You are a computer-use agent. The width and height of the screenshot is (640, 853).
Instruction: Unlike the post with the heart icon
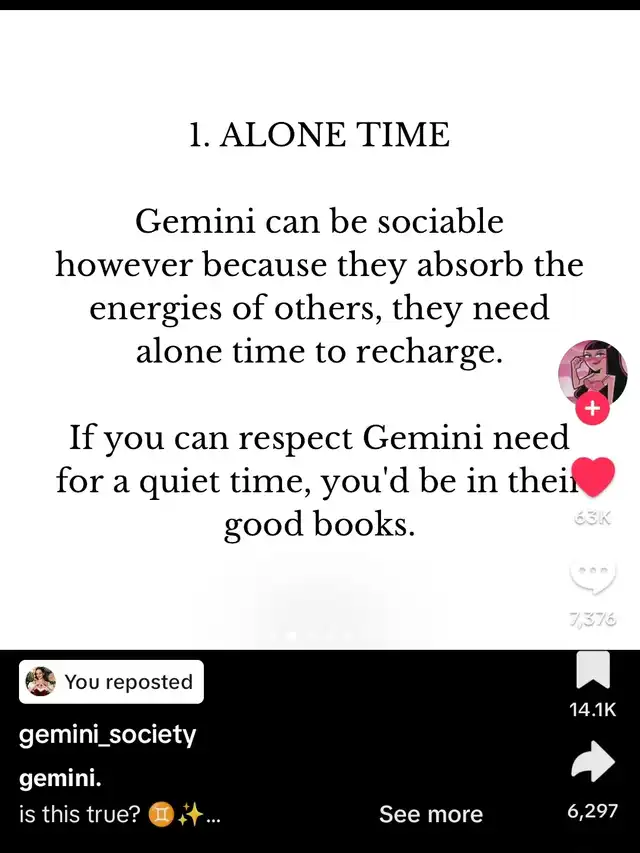pyautogui.click(x=593, y=477)
